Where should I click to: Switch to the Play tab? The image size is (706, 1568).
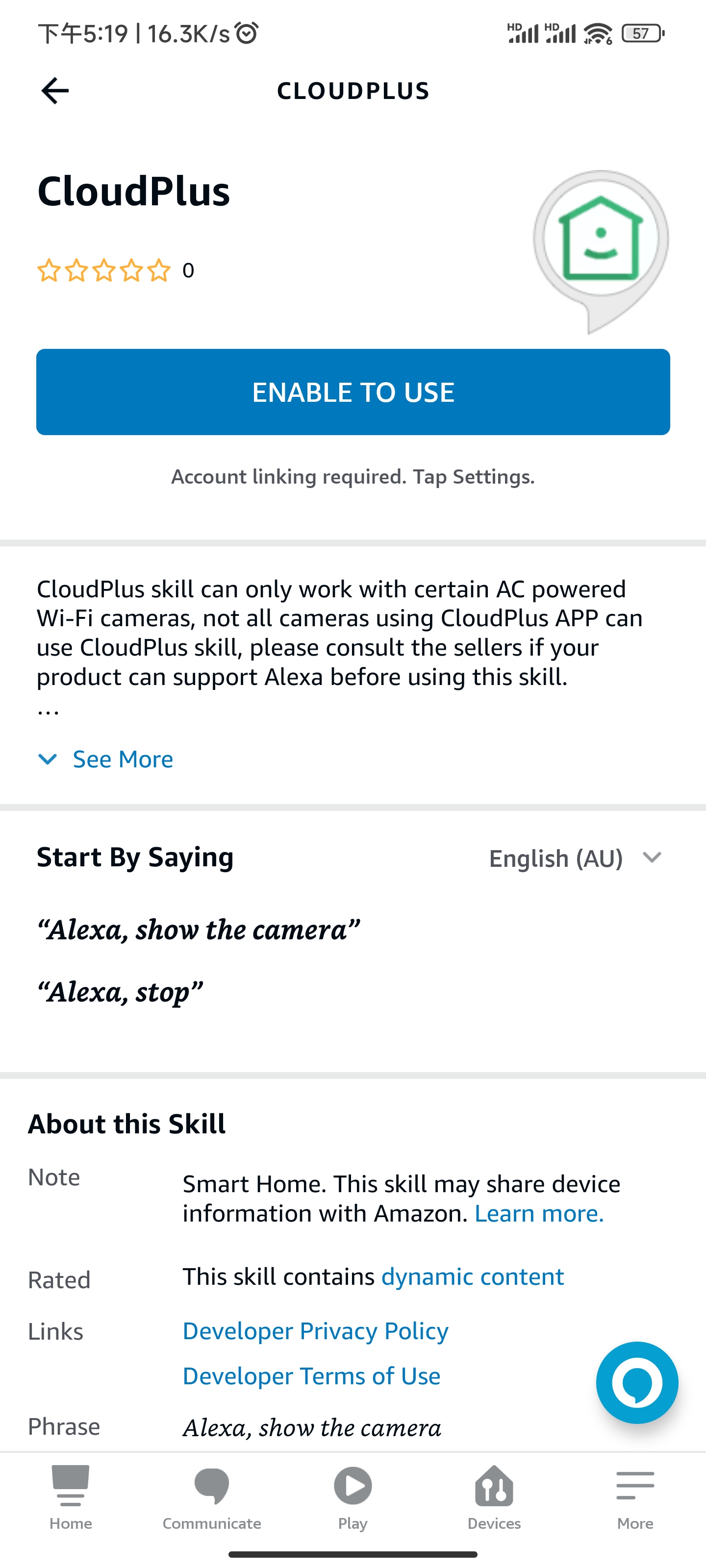click(353, 1498)
